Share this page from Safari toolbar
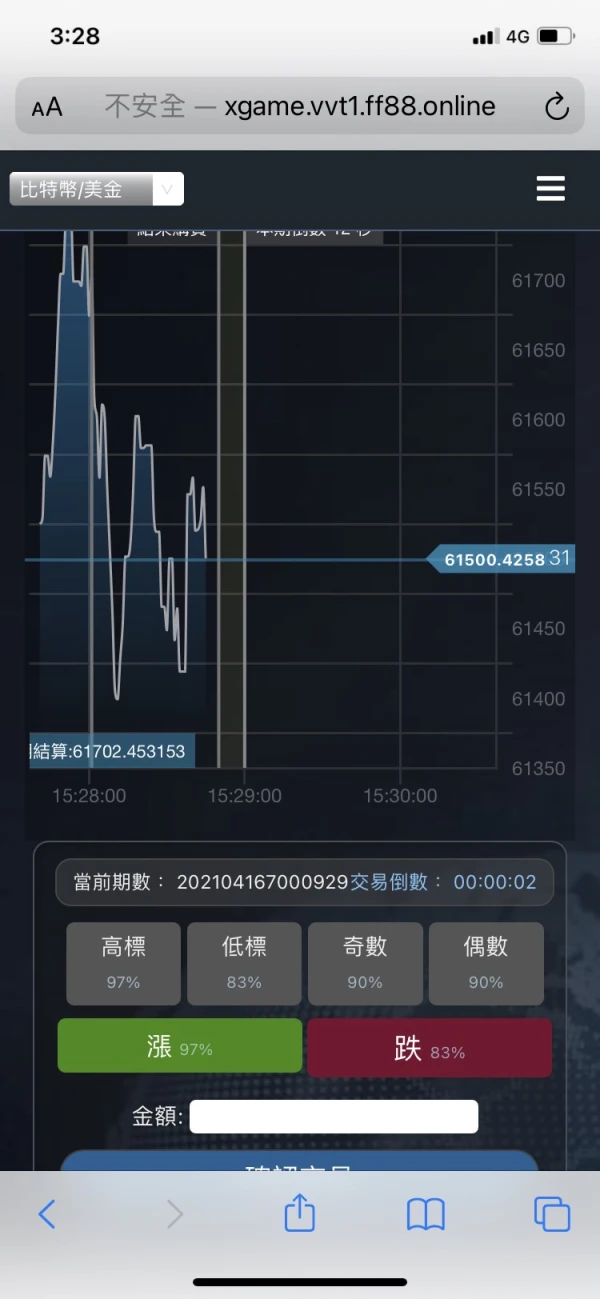This screenshot has width=600, height=1299. point(300,1212)
